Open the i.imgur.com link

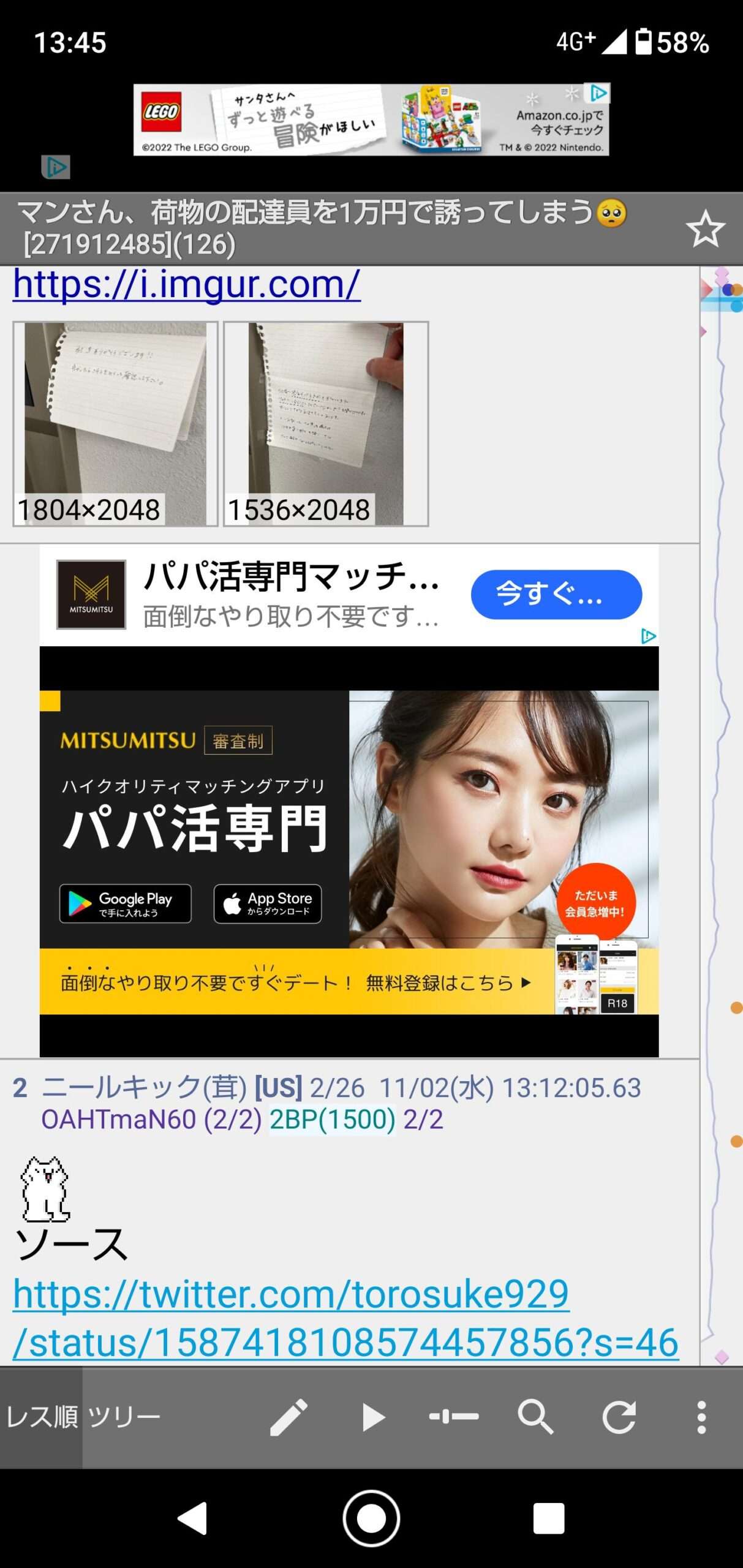click(x=187, y=284)
